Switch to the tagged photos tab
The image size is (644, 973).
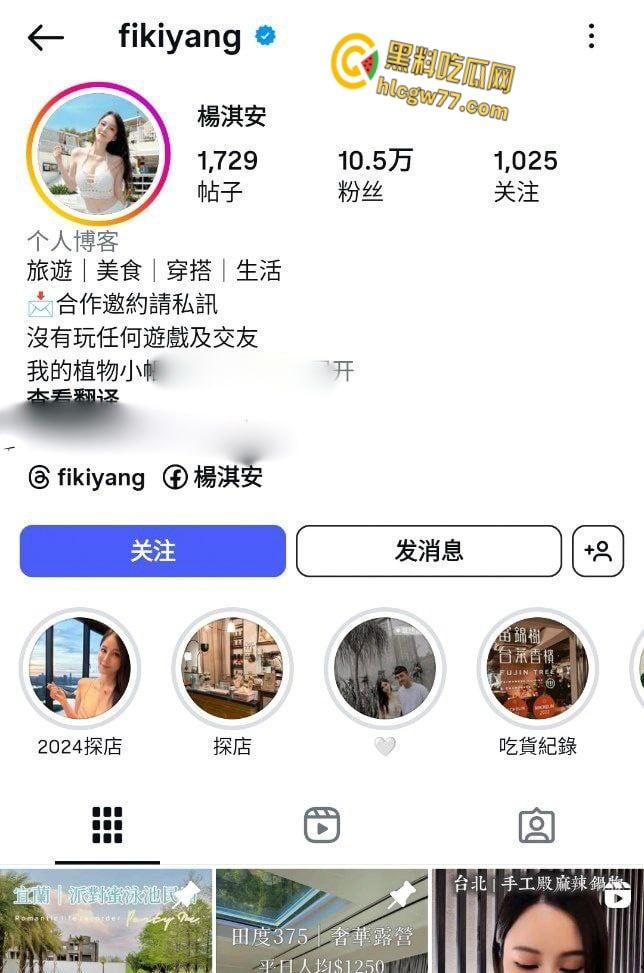(536, 825)
